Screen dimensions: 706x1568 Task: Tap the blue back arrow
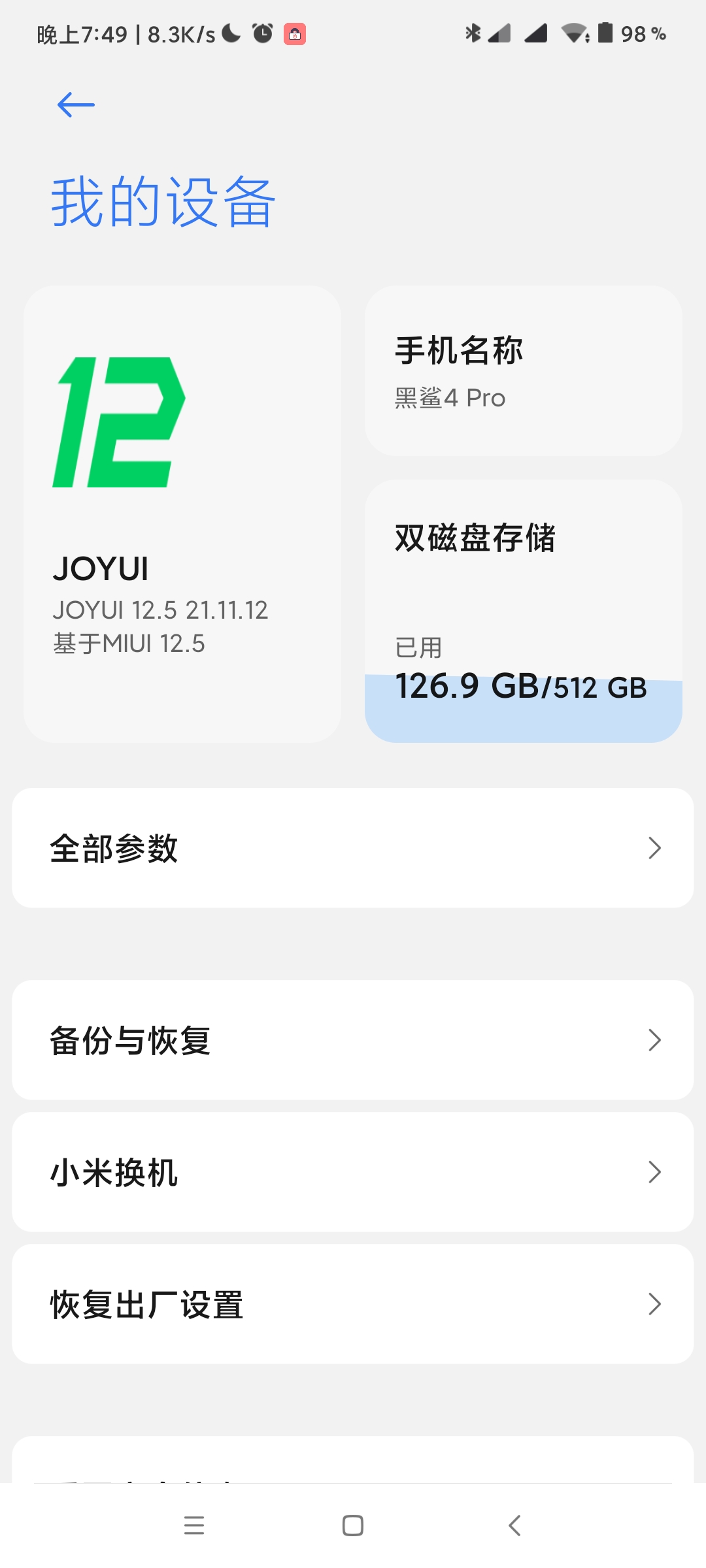pos(76,105)
